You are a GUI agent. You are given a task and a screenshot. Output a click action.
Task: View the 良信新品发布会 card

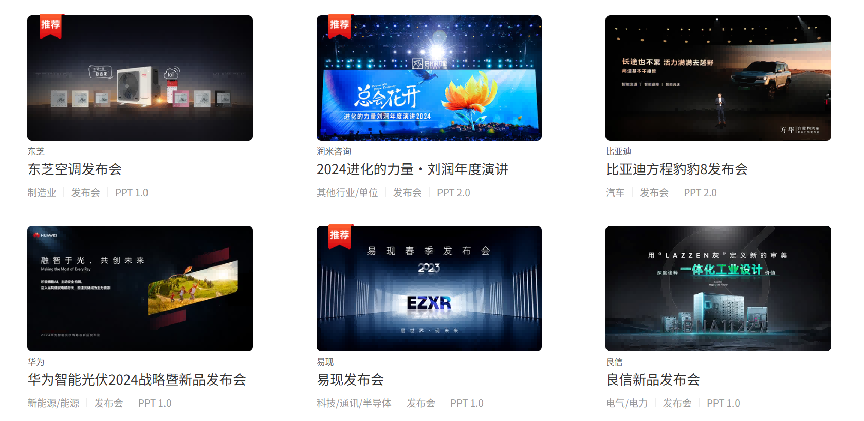[718, 288]
